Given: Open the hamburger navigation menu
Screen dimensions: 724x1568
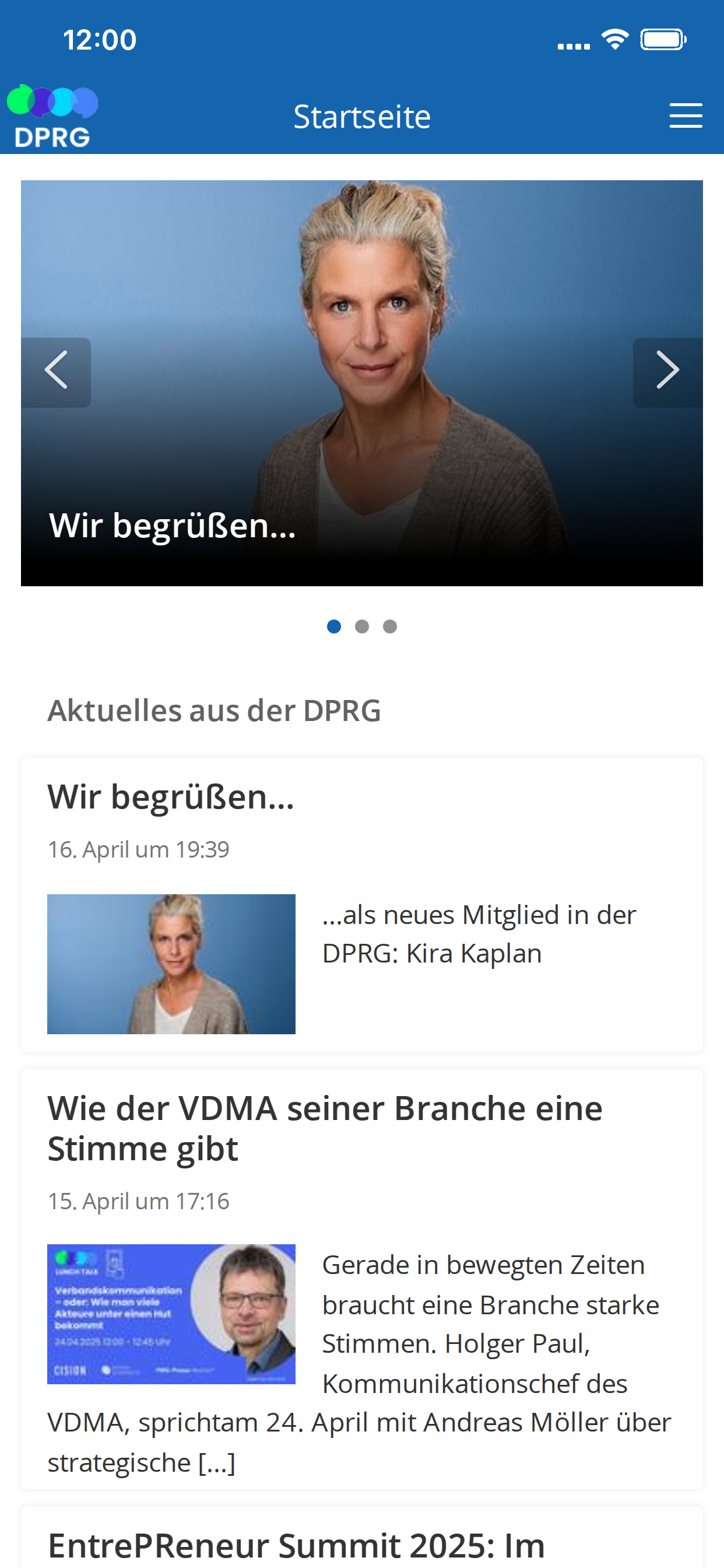Looking at the screenshot, I should coord(685,116).
